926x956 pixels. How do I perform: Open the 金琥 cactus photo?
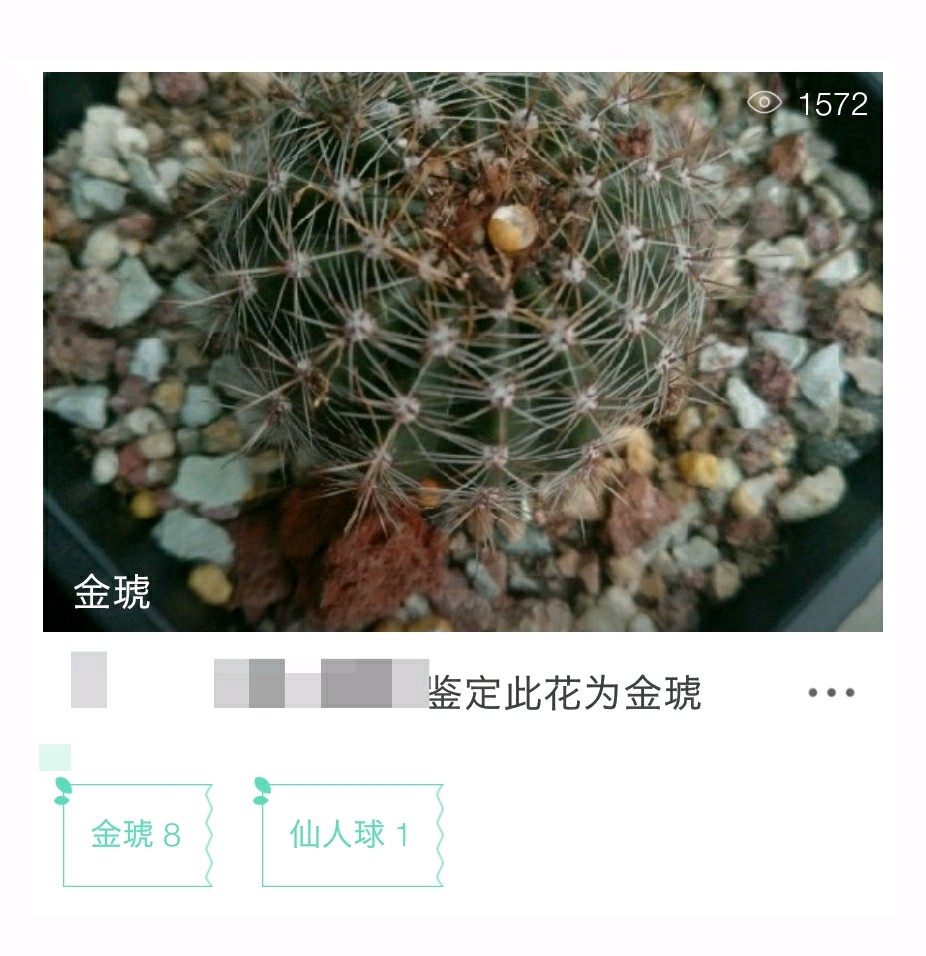point(462,350)
